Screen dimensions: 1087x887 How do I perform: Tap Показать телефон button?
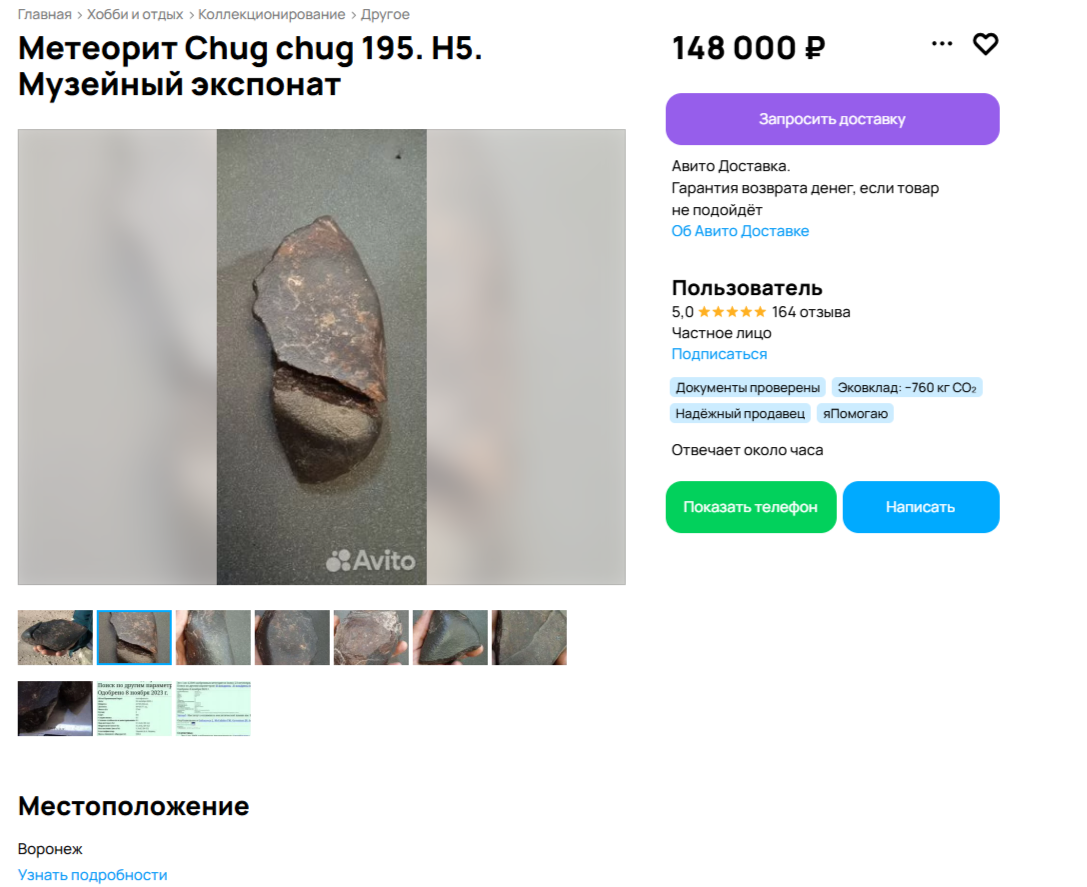click(750, 507)
